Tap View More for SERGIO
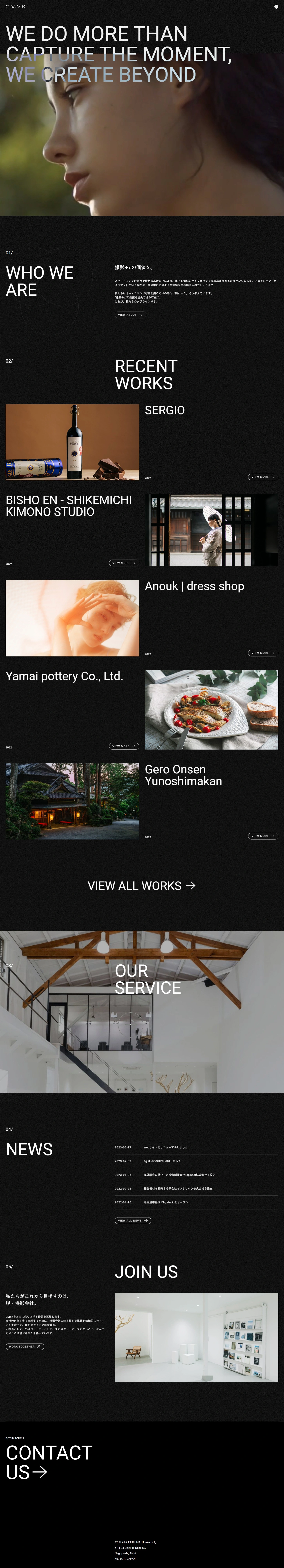This screenshot has height=1568, width=284. coord(263,477)
